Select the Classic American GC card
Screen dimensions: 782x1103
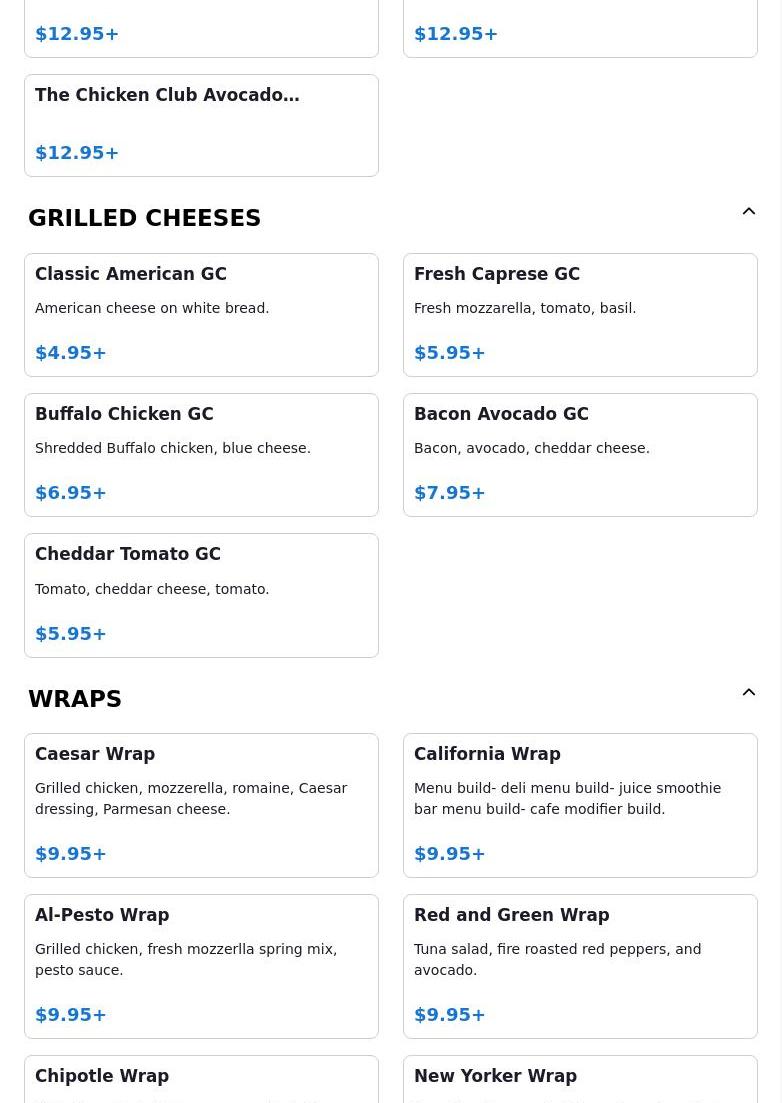click(201, 315)
